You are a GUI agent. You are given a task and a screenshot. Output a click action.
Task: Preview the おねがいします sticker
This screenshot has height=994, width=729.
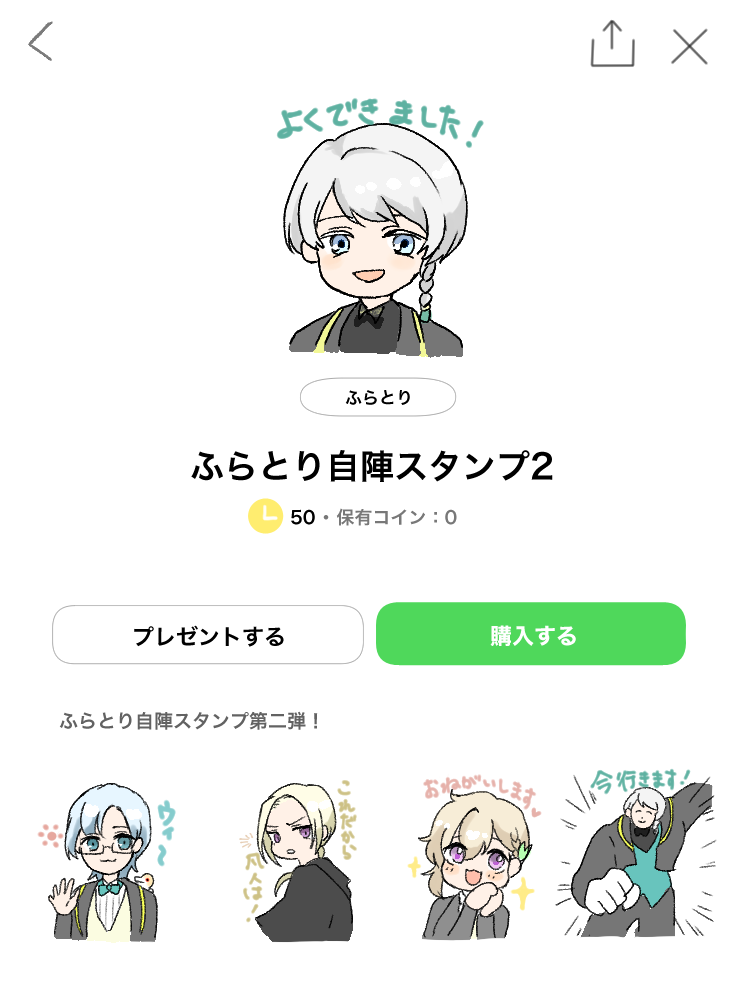(474, 858)
